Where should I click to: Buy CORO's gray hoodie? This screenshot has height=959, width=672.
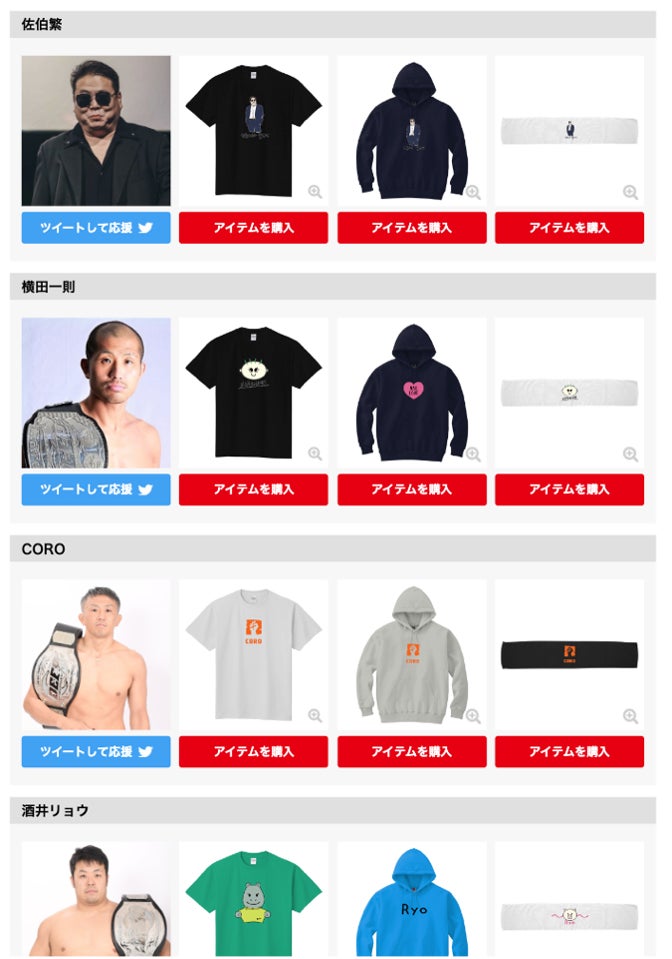411,751
